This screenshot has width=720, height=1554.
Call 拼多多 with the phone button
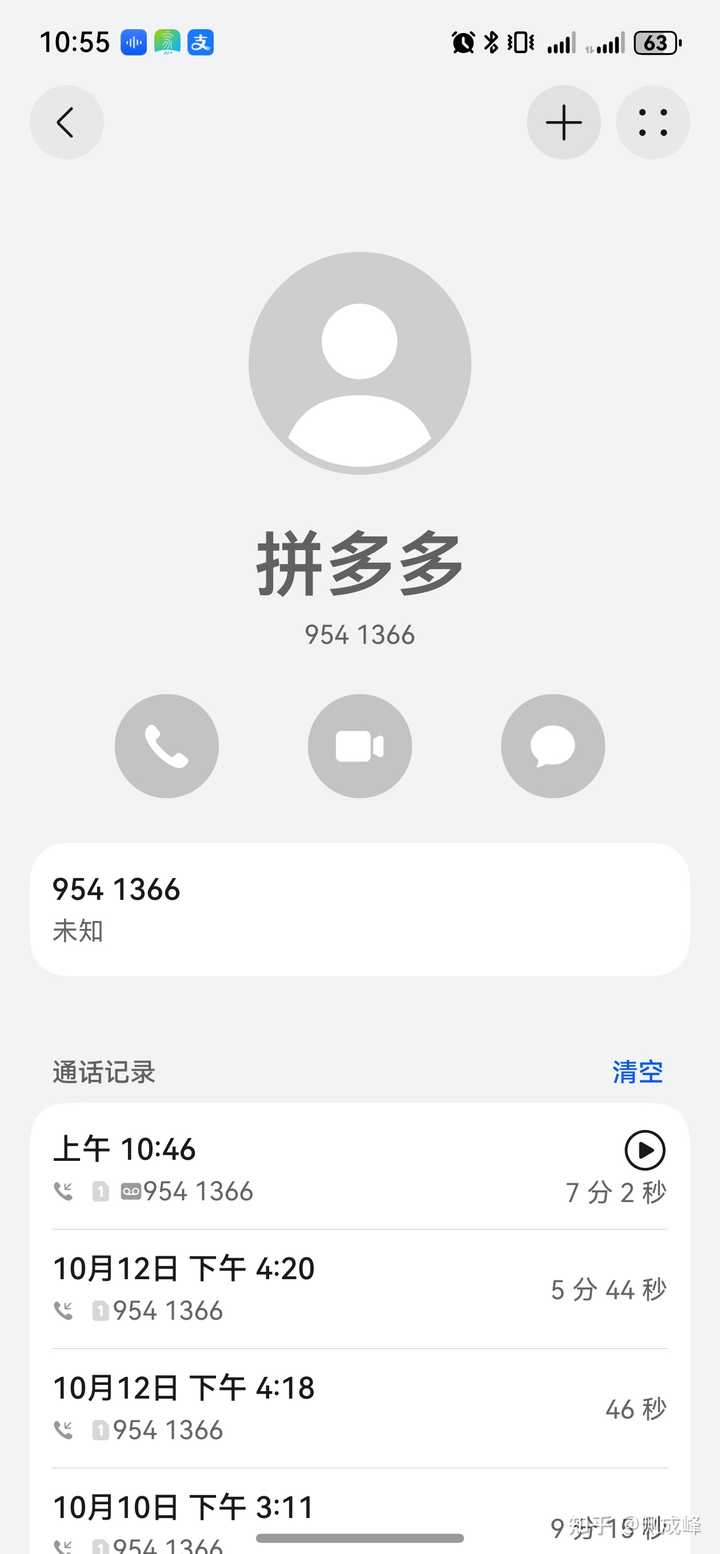coord(166,746)
